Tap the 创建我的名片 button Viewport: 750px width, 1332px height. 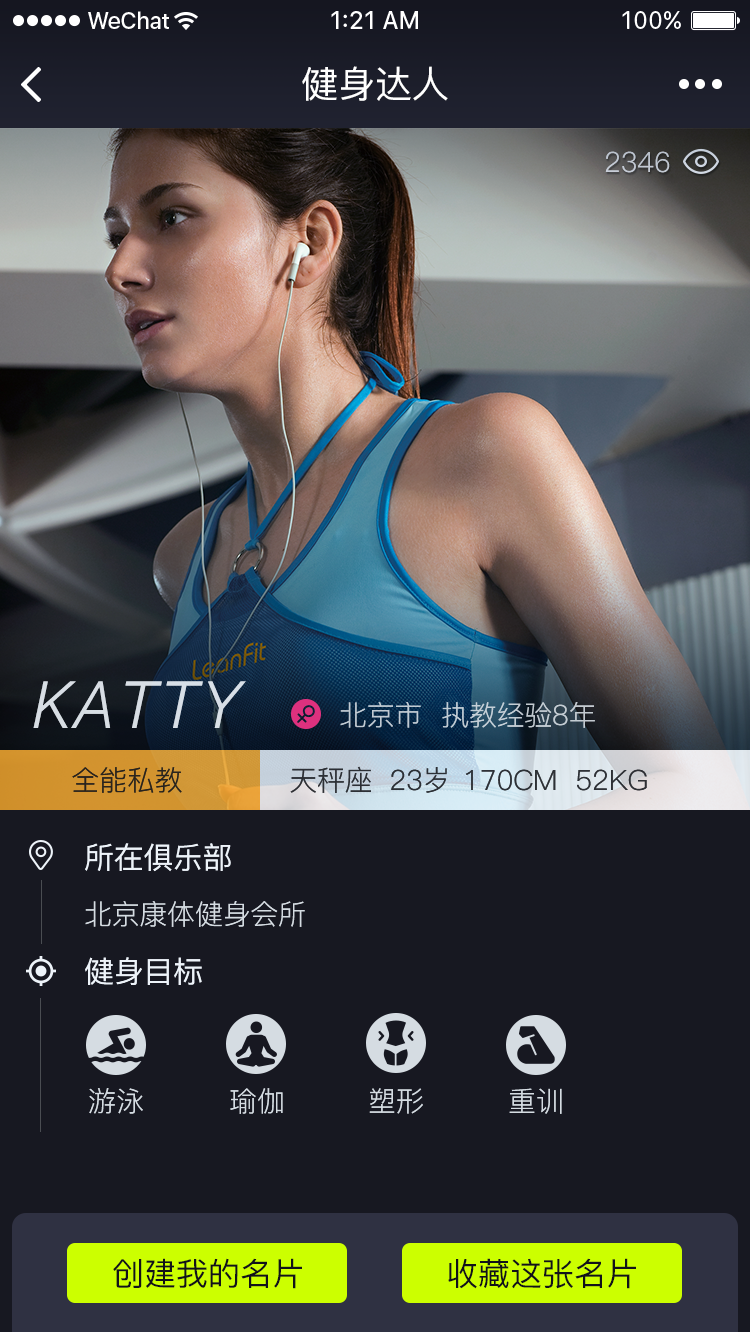pos(207,1273)
